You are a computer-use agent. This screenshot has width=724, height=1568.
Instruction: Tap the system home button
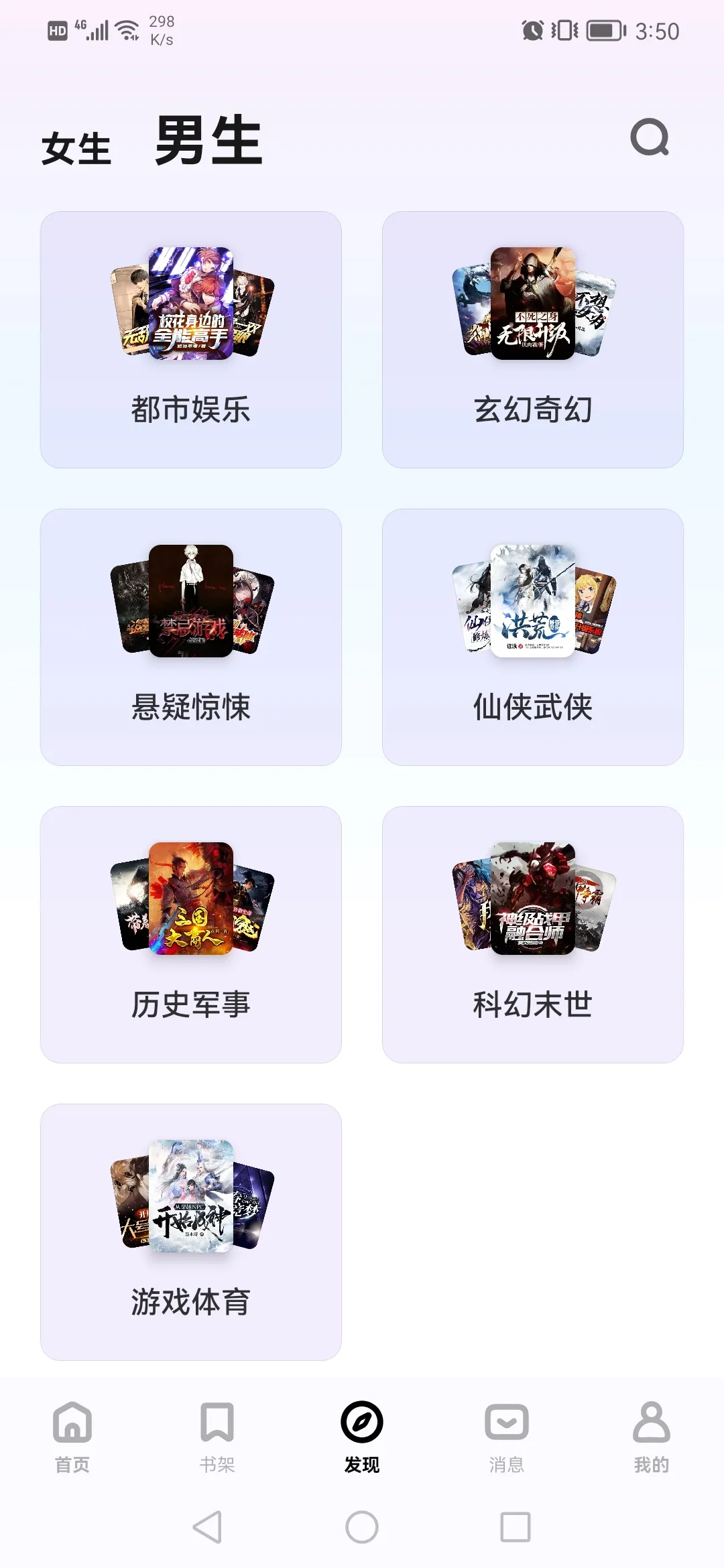click(362, 1527)
